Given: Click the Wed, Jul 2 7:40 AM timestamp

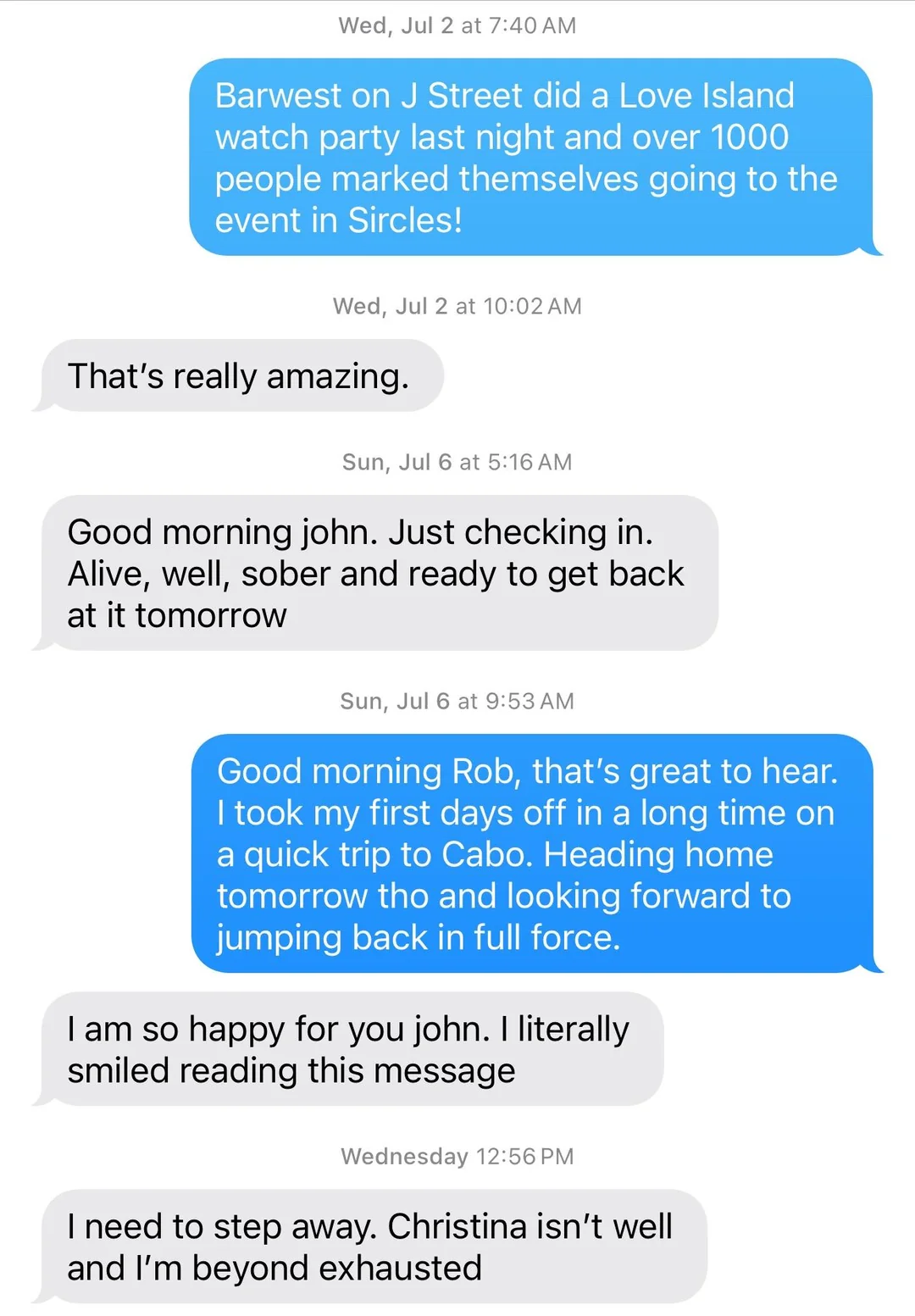Looking at the screenshot, I should pos(456,25).
